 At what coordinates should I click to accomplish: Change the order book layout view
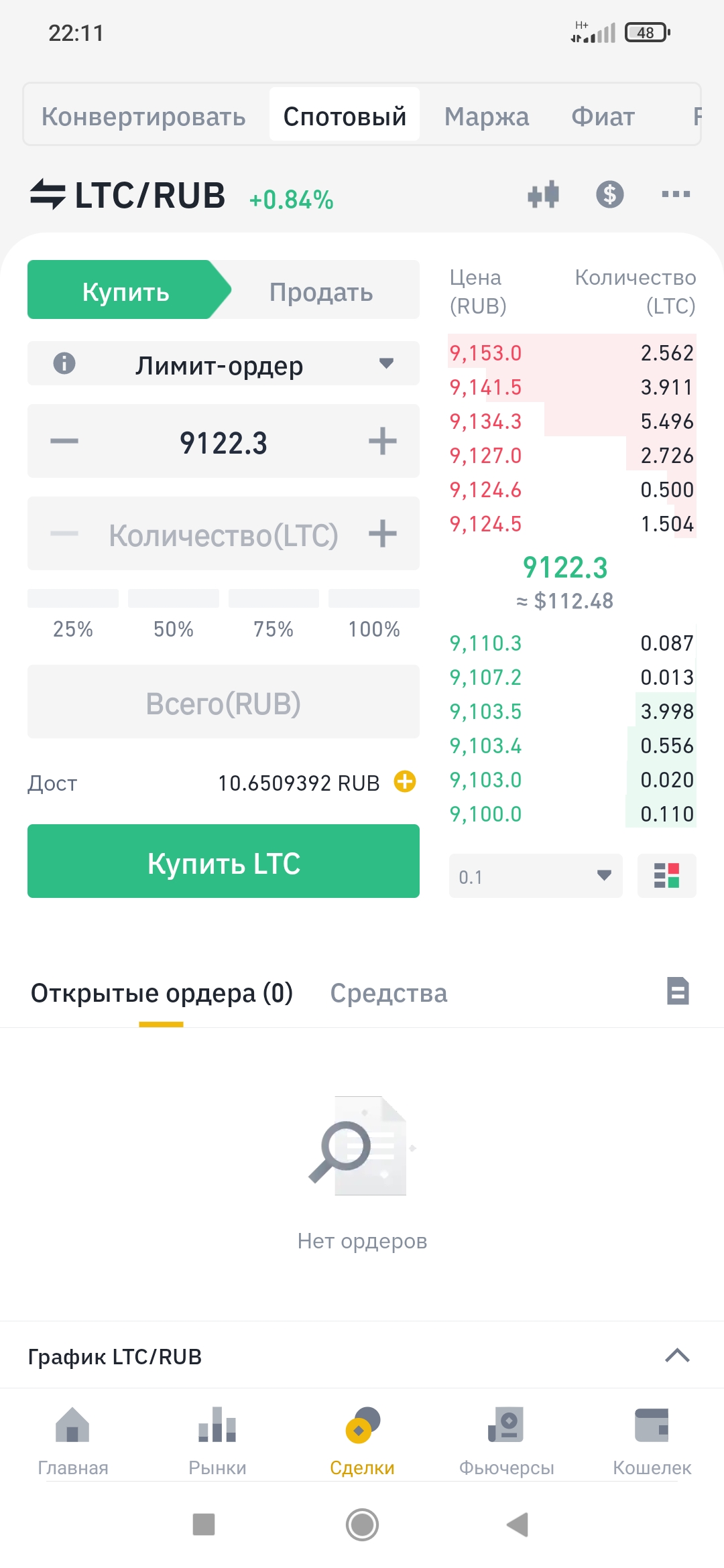pos(667,876)
